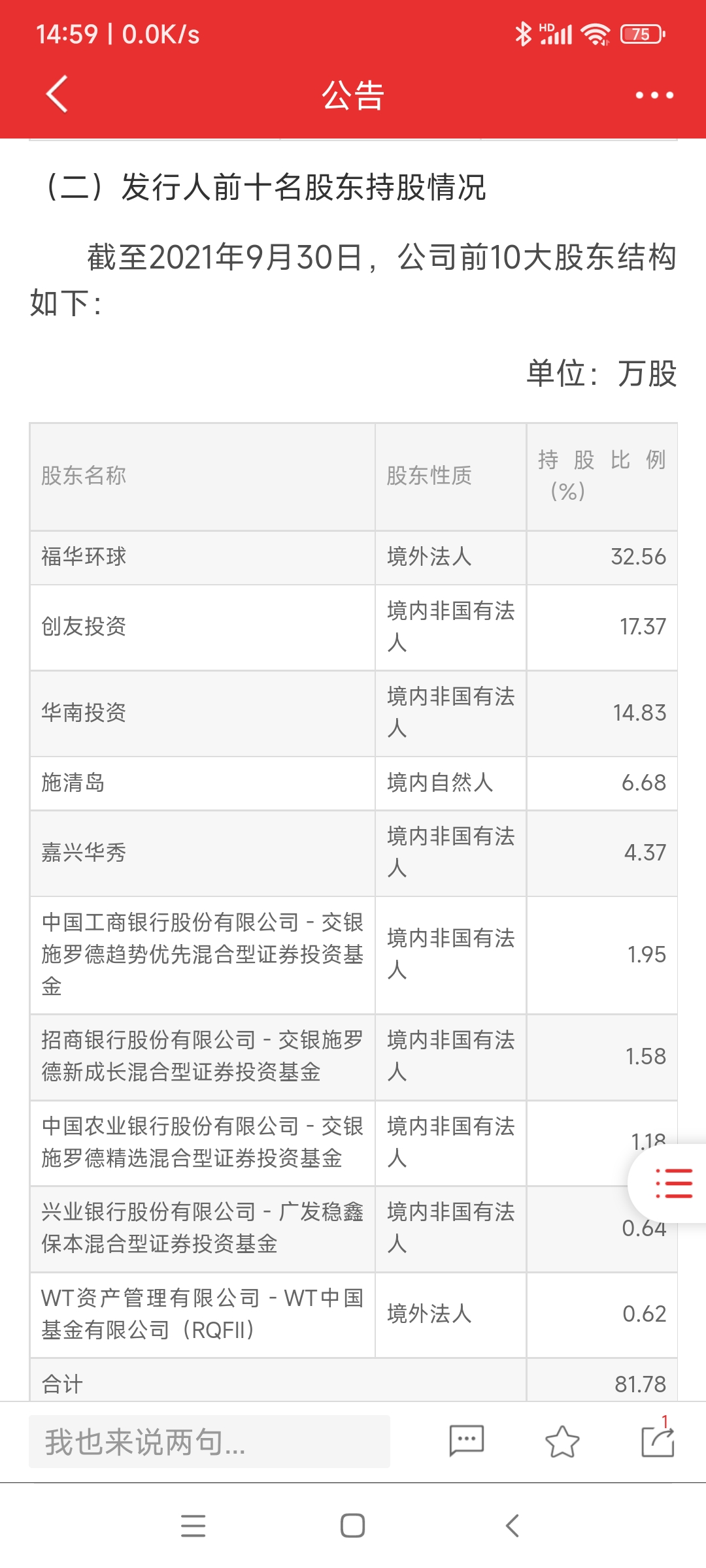Open the three-dot overflow menu
Image resolution: width=706 pixels, height=1568 pixels.
[654, 95]
